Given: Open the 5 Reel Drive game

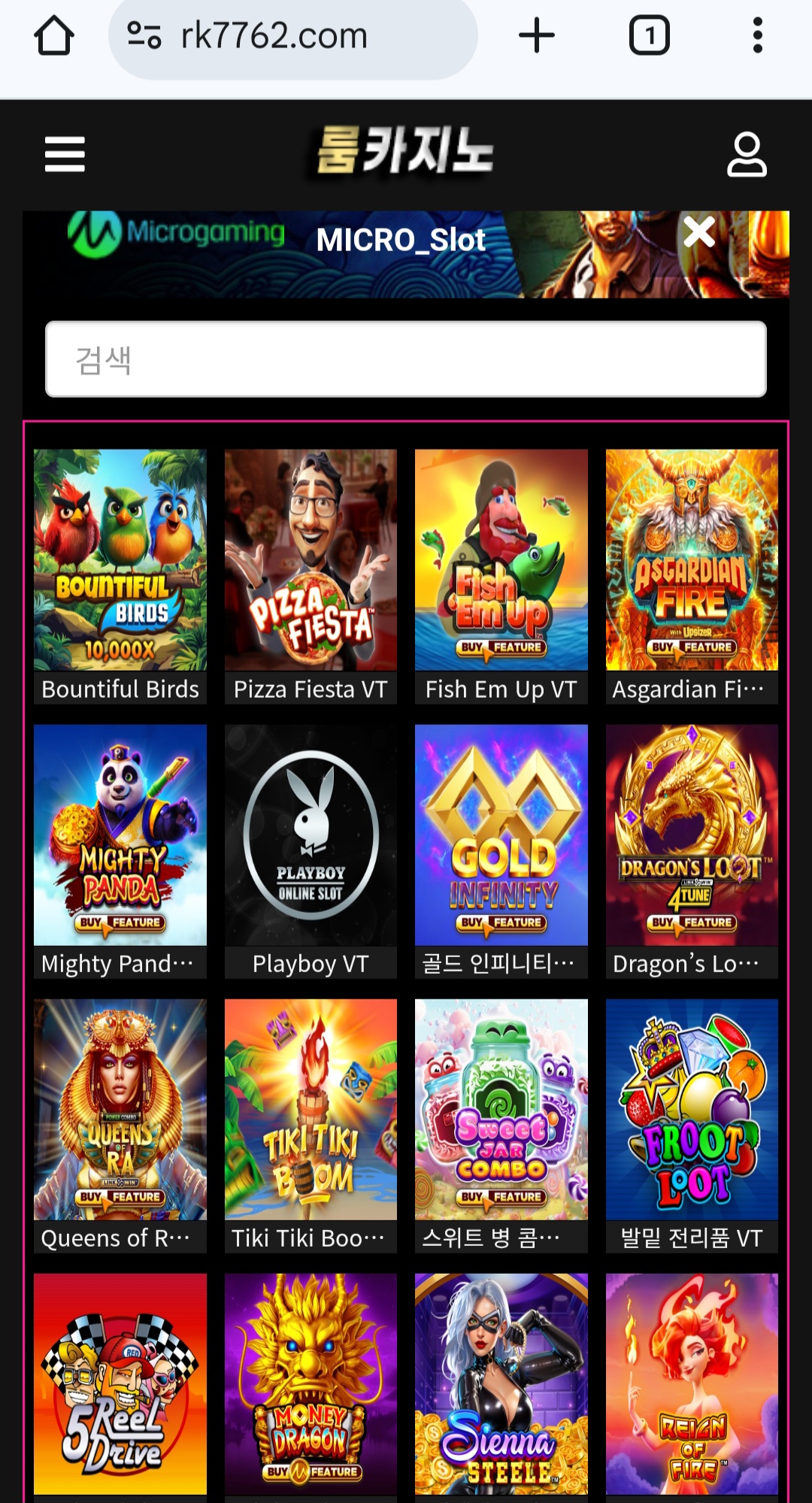Looking at the screenshot, I should point(120,1383).
